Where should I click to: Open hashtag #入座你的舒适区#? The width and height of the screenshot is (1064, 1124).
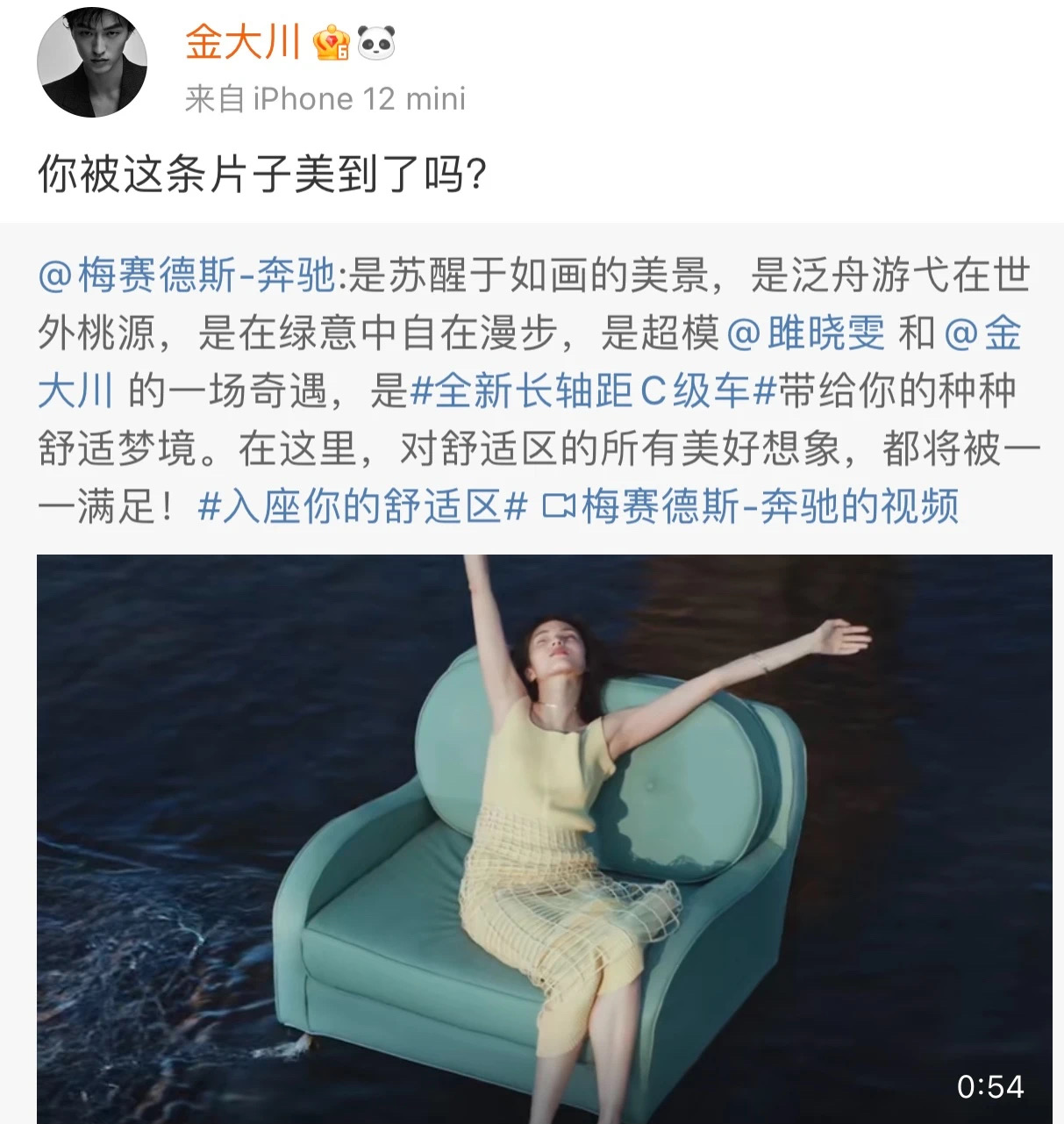point(363,506)
